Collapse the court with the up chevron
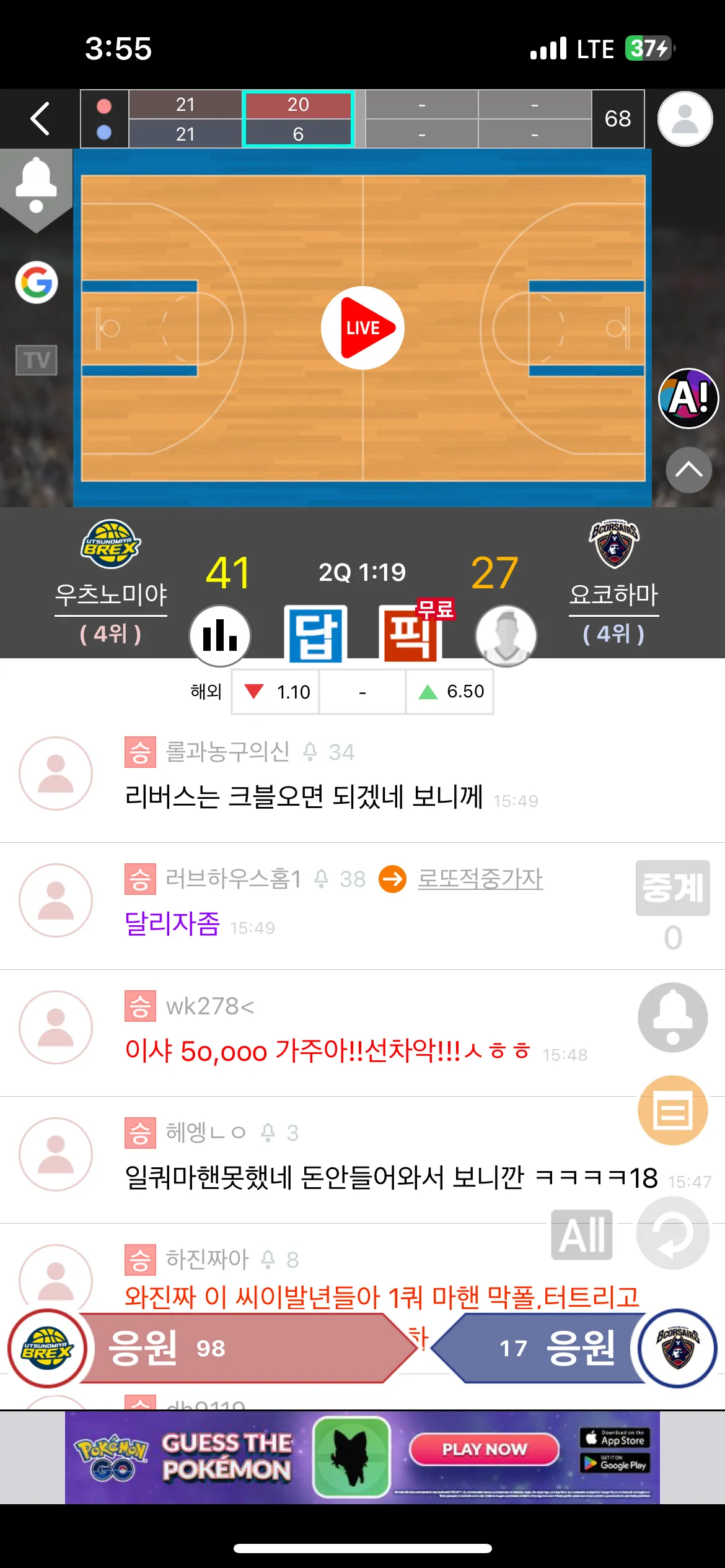Screen dimensions: 725x1568 coord(688,470)
